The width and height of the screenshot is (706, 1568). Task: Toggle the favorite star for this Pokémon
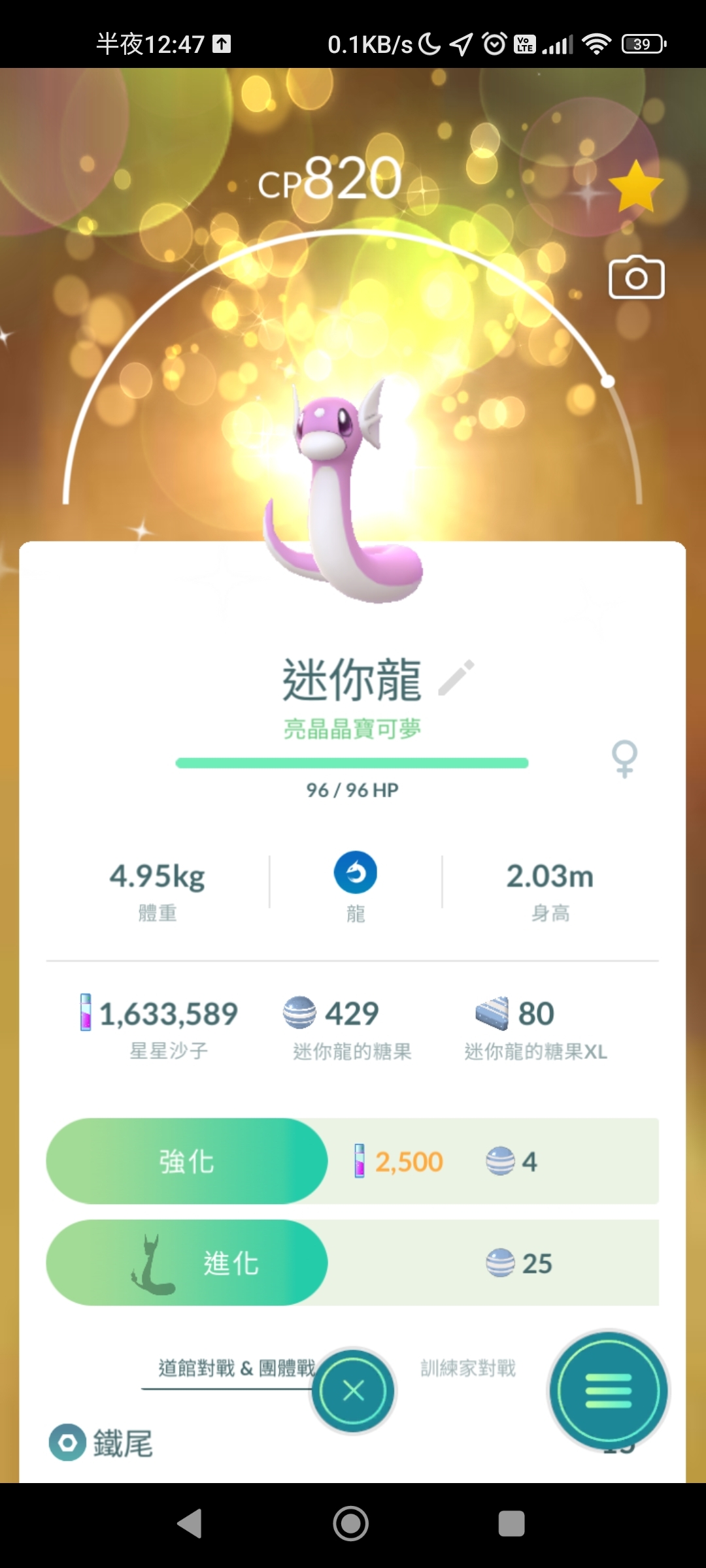tap(635, 188)
